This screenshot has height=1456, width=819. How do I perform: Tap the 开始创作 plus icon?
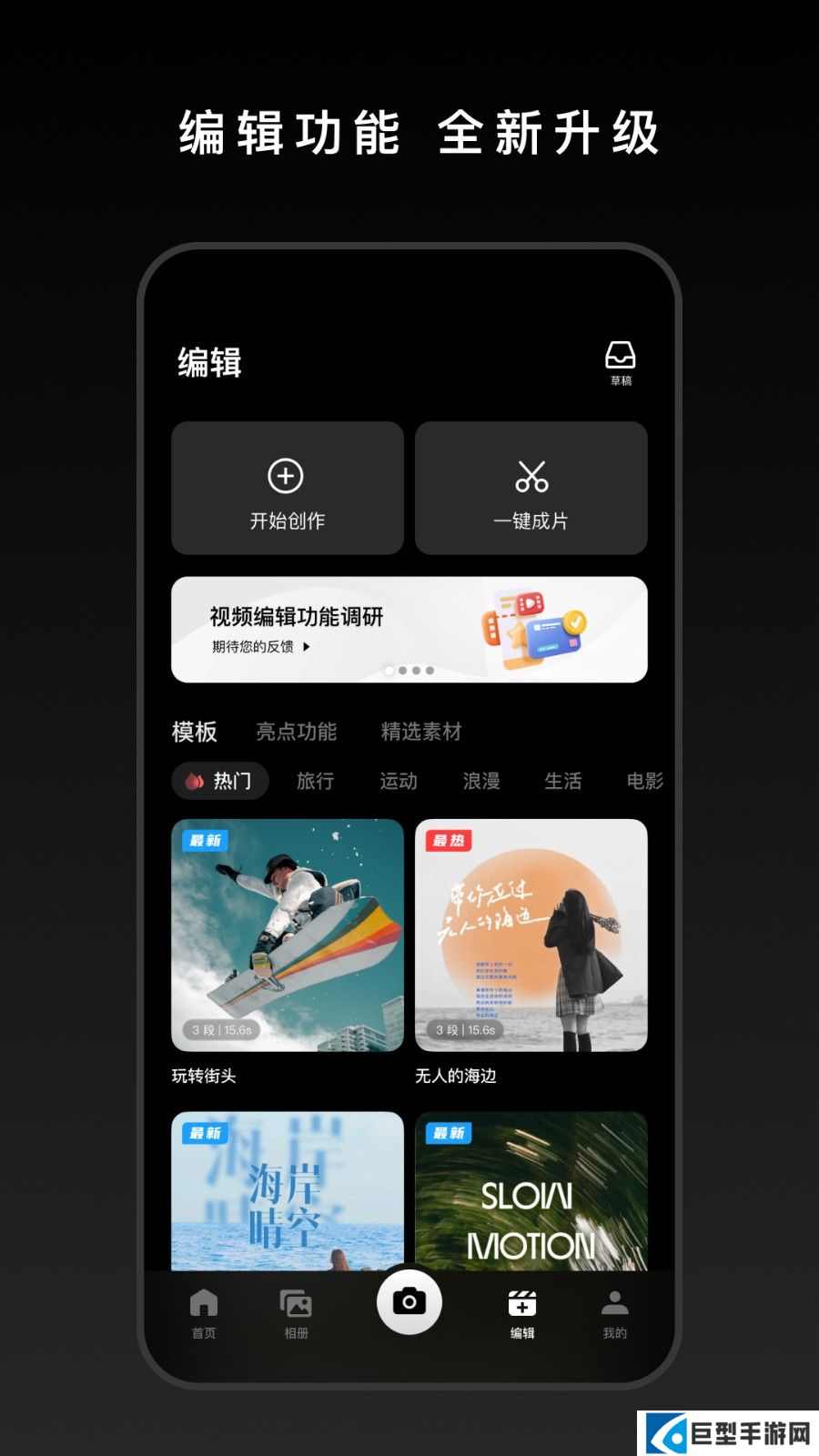pyautogui.click(x=288, y=476)
